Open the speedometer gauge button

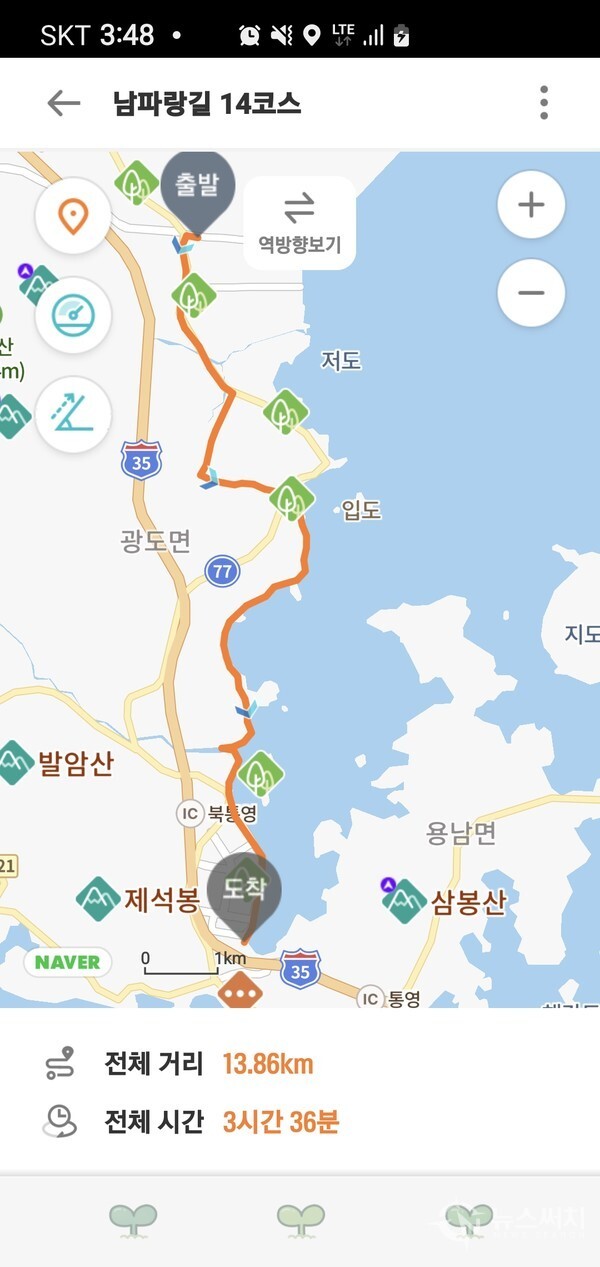pos(73,315)
